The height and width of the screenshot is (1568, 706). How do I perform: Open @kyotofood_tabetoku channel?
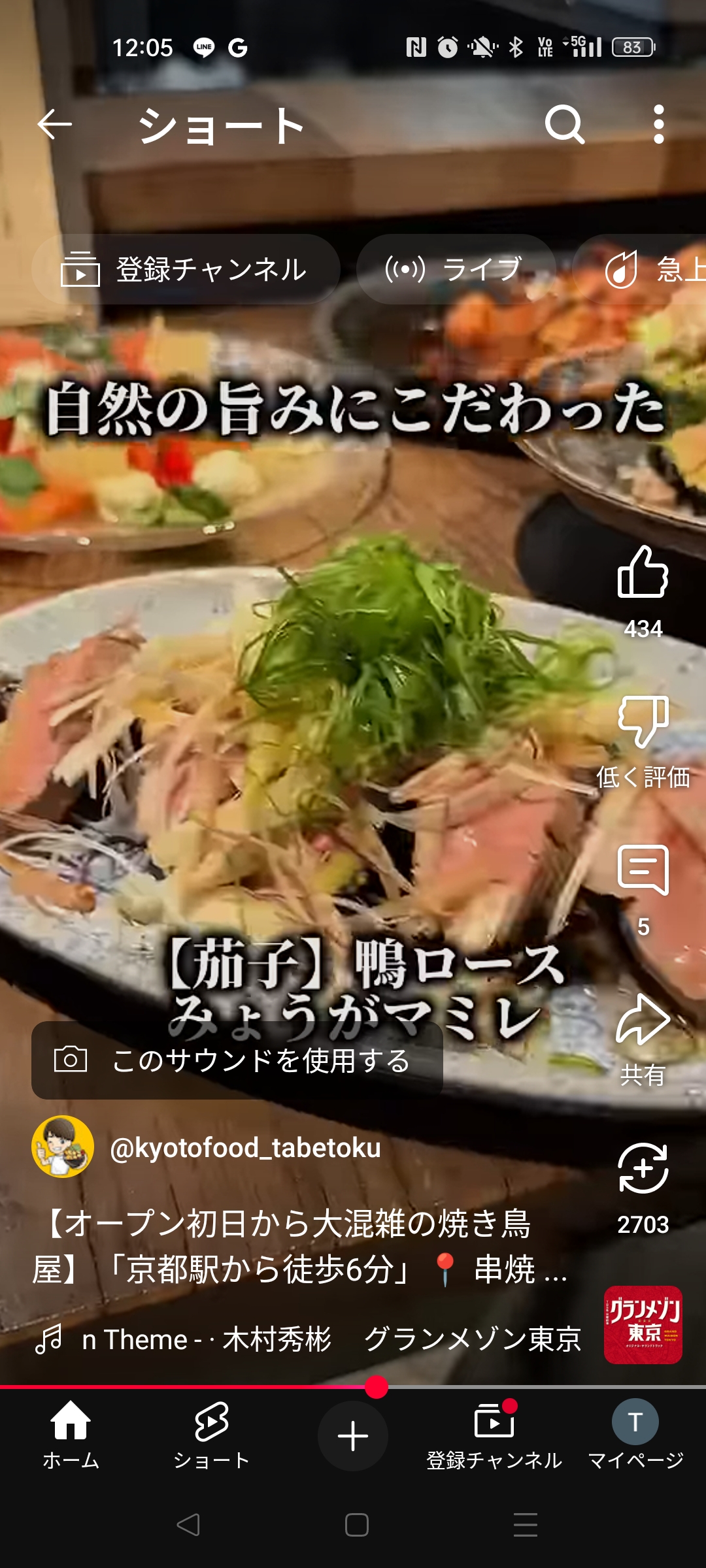point(245,1148)
